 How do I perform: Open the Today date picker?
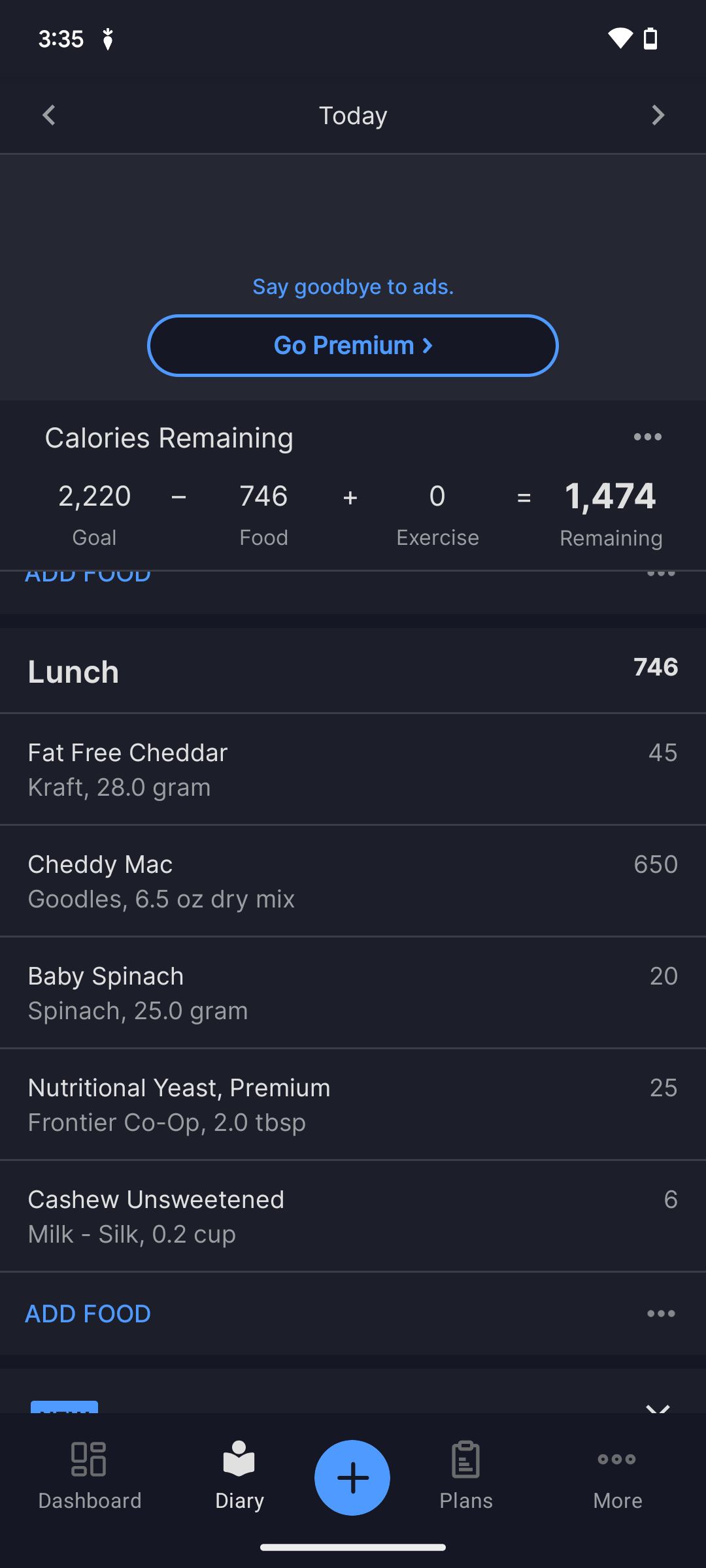tap(353, 116)
